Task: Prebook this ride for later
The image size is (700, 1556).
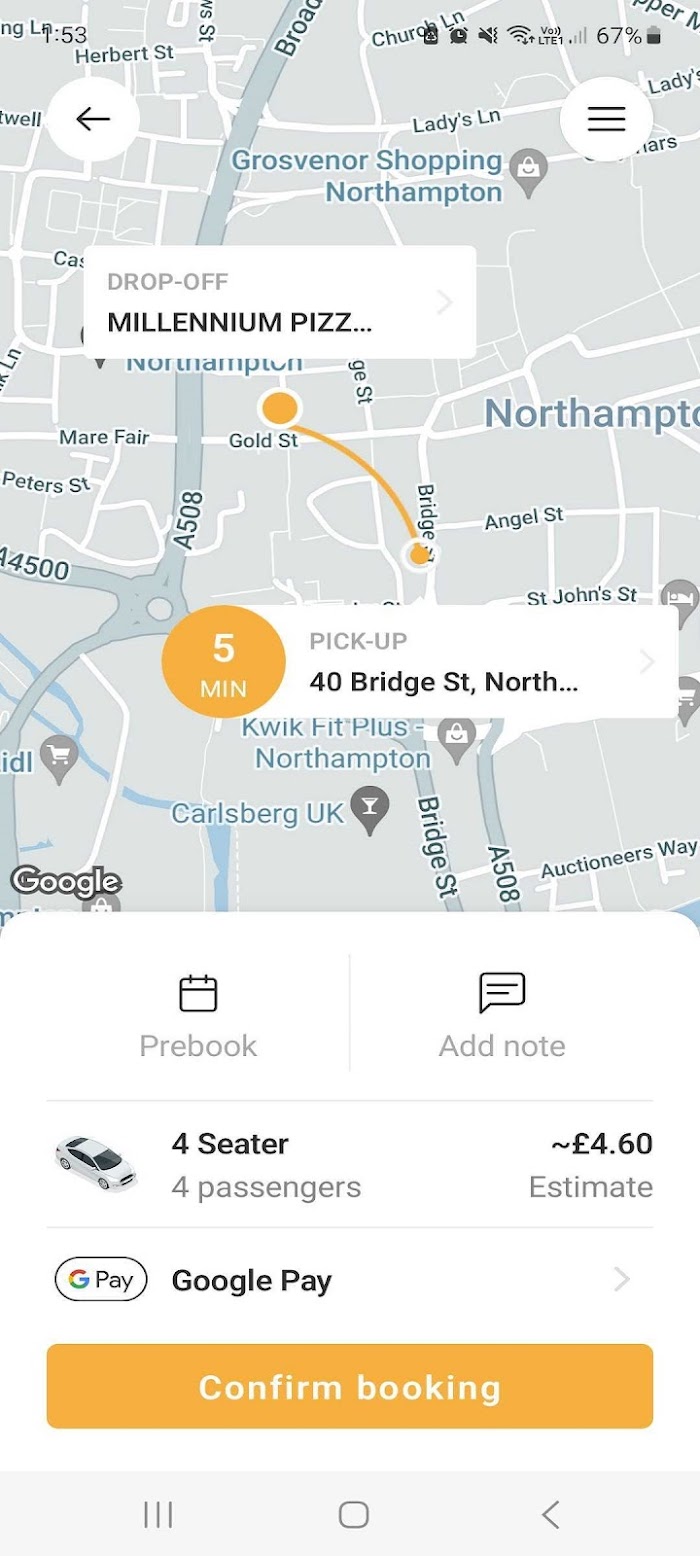Action: [198, 1014]
